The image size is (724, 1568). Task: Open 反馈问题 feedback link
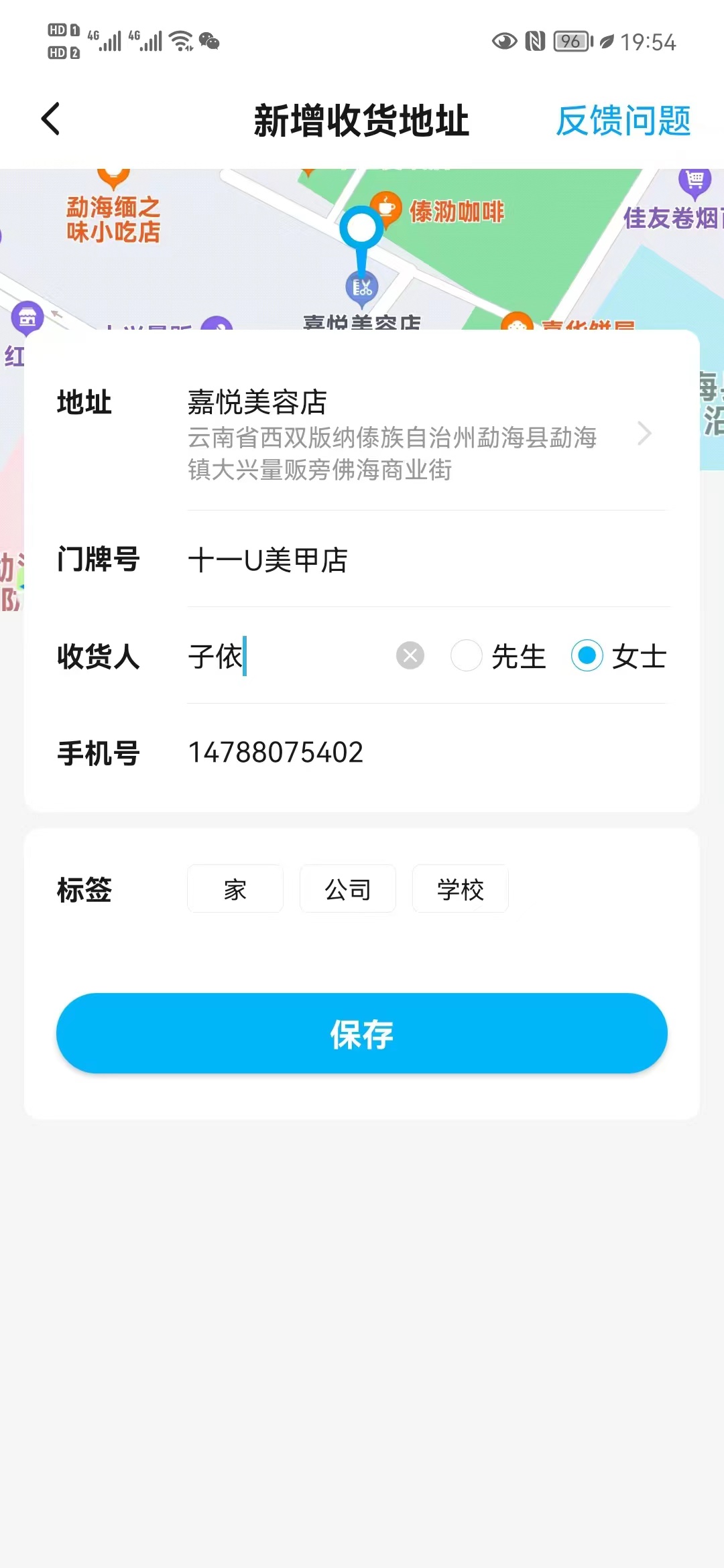(x=623, y=121)
